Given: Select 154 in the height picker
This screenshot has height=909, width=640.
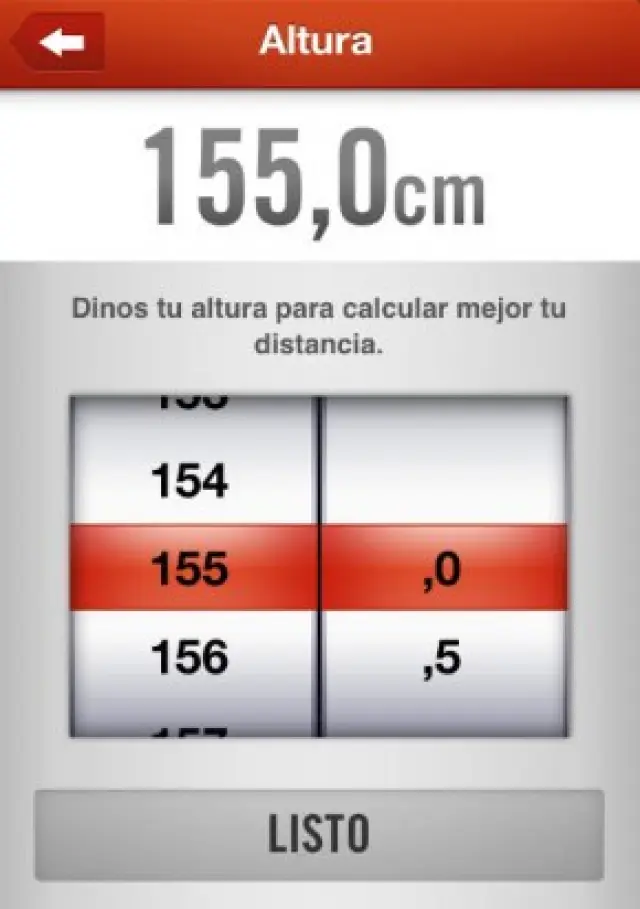Looking at the screenshot, I should click(190, 483).
